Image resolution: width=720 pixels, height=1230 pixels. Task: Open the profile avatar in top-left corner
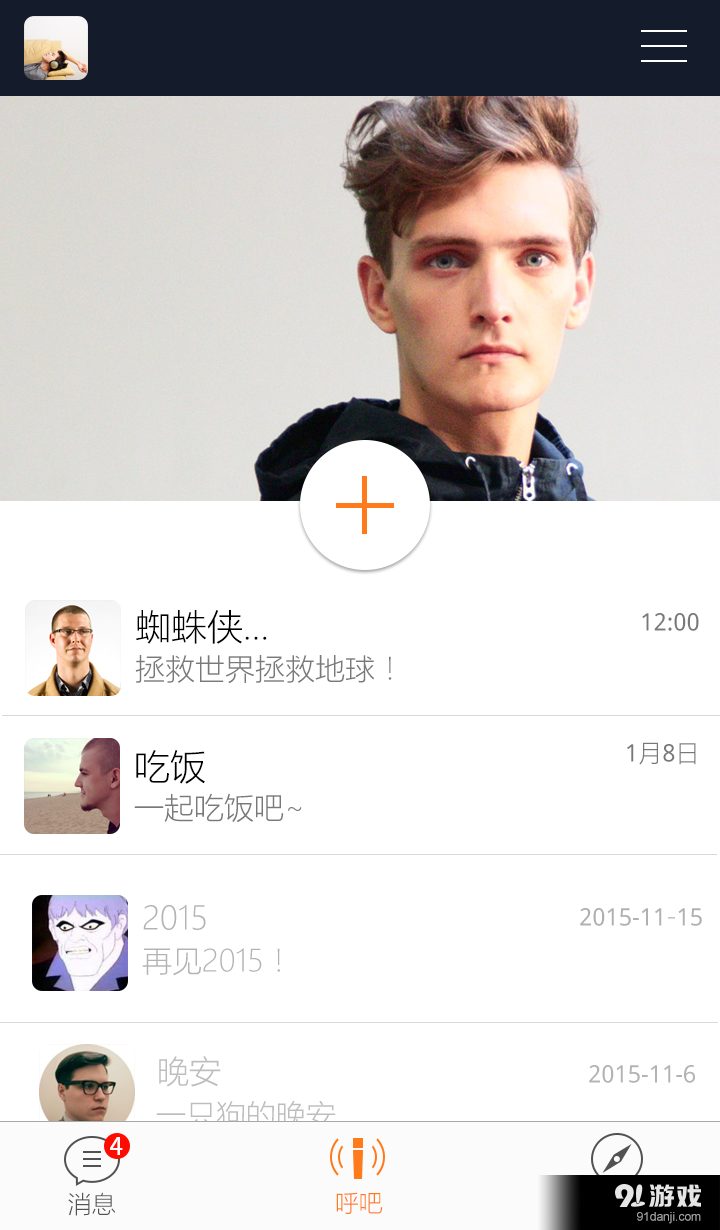(x=55, y=47)
